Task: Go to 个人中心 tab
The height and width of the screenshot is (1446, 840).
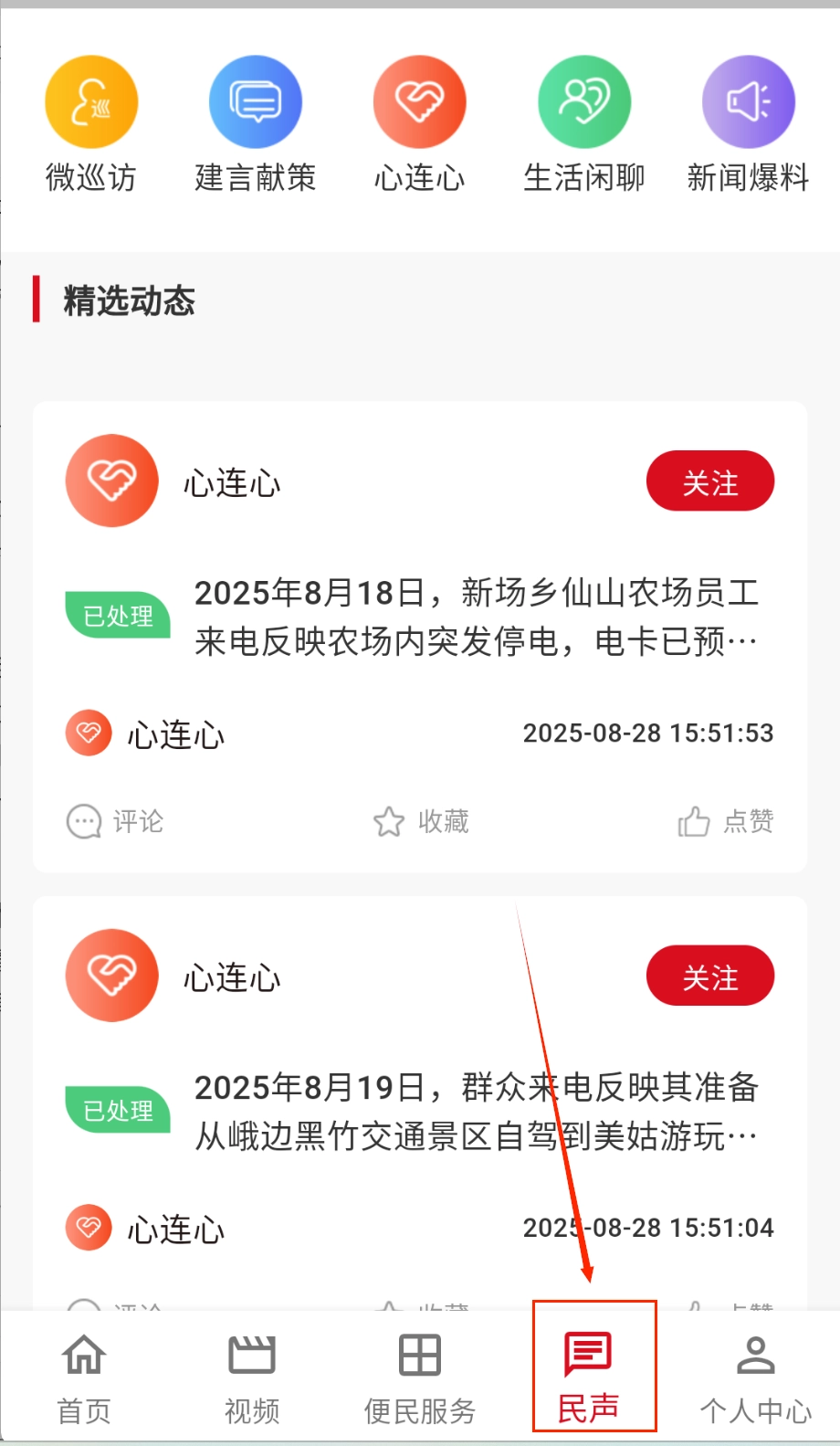Action: (x=756, y=1378)
